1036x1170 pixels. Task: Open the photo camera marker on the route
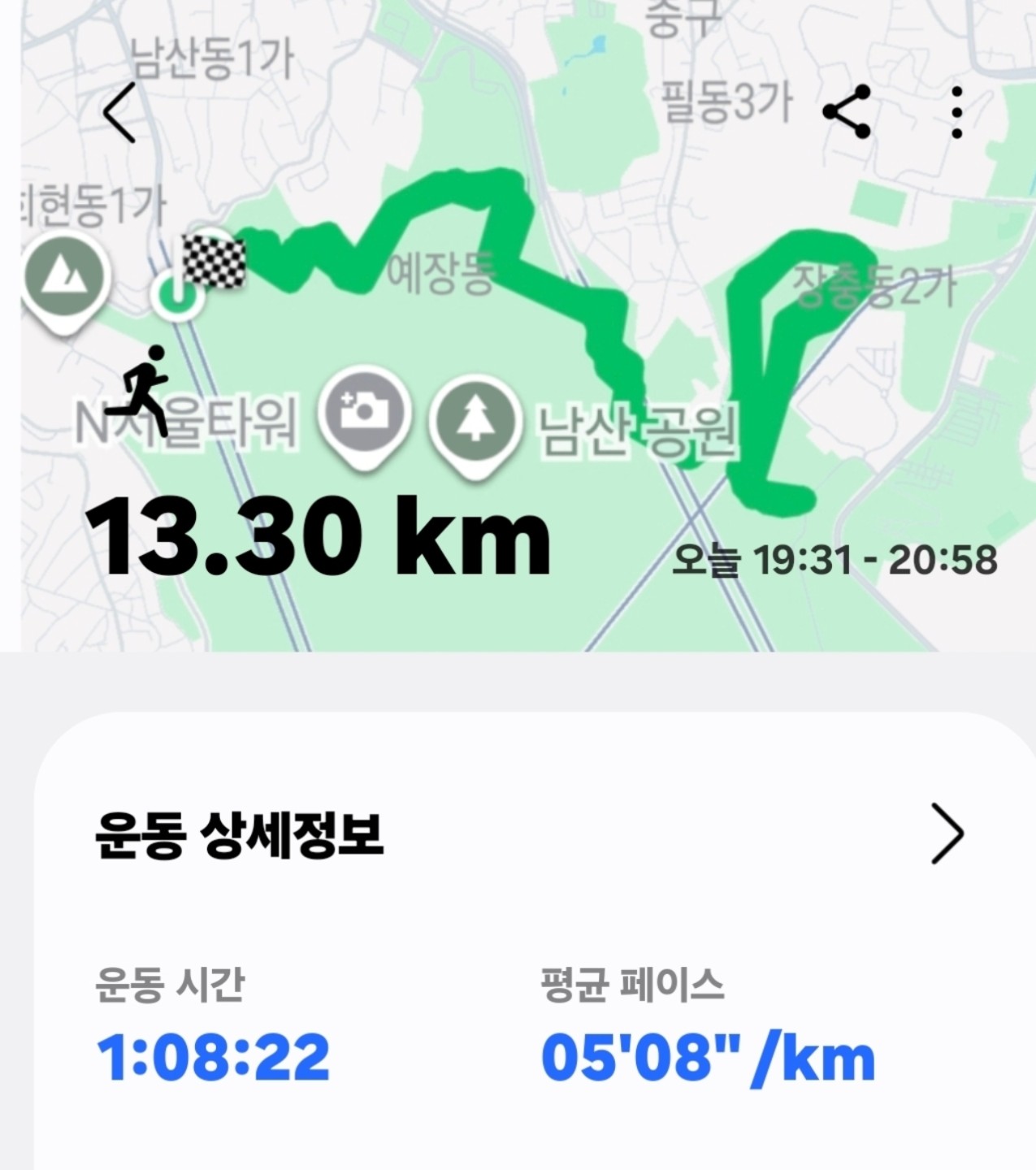[365, 411]
